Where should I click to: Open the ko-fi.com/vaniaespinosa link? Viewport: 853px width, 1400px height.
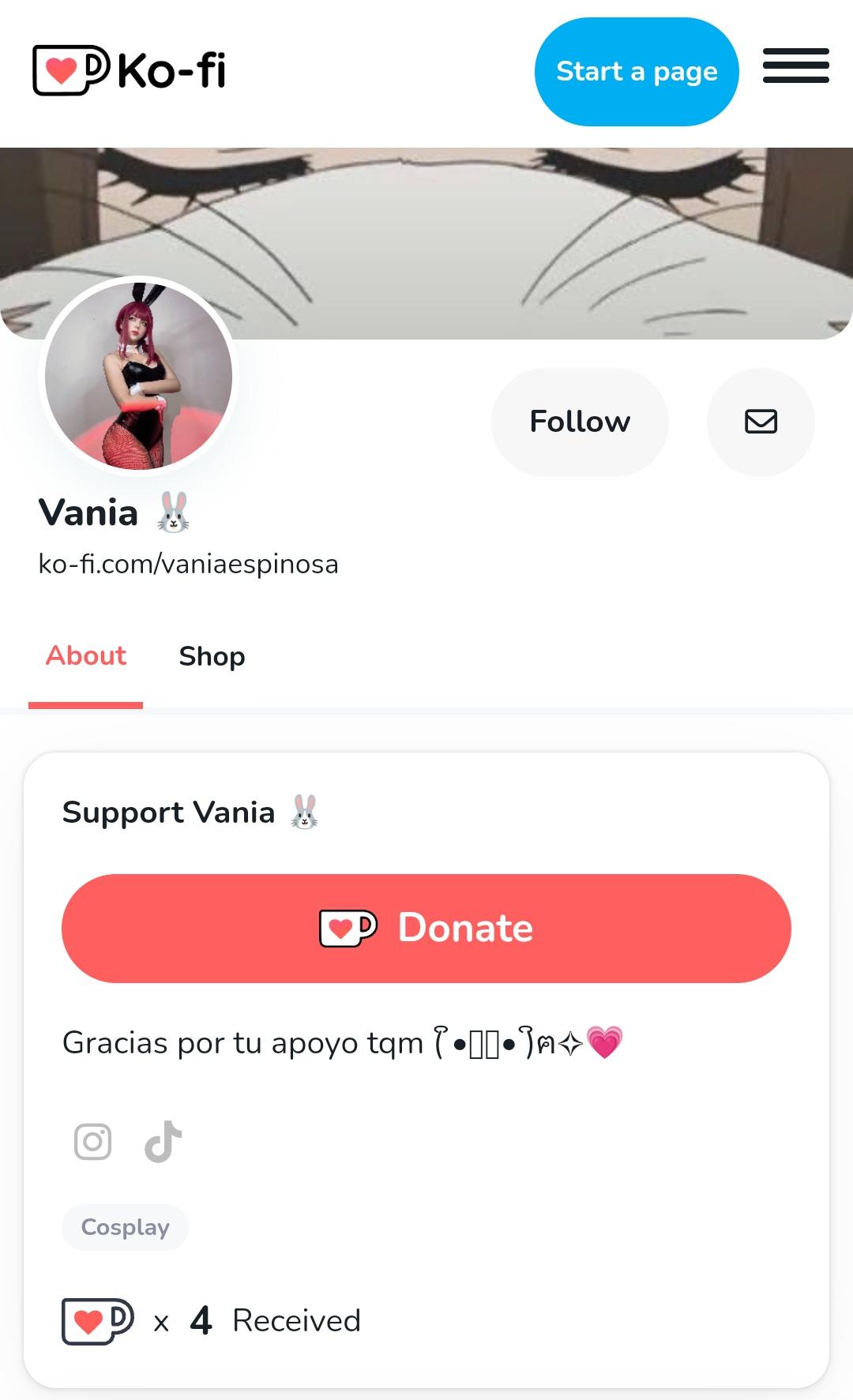pyautogui.click(x=188, y=564)
